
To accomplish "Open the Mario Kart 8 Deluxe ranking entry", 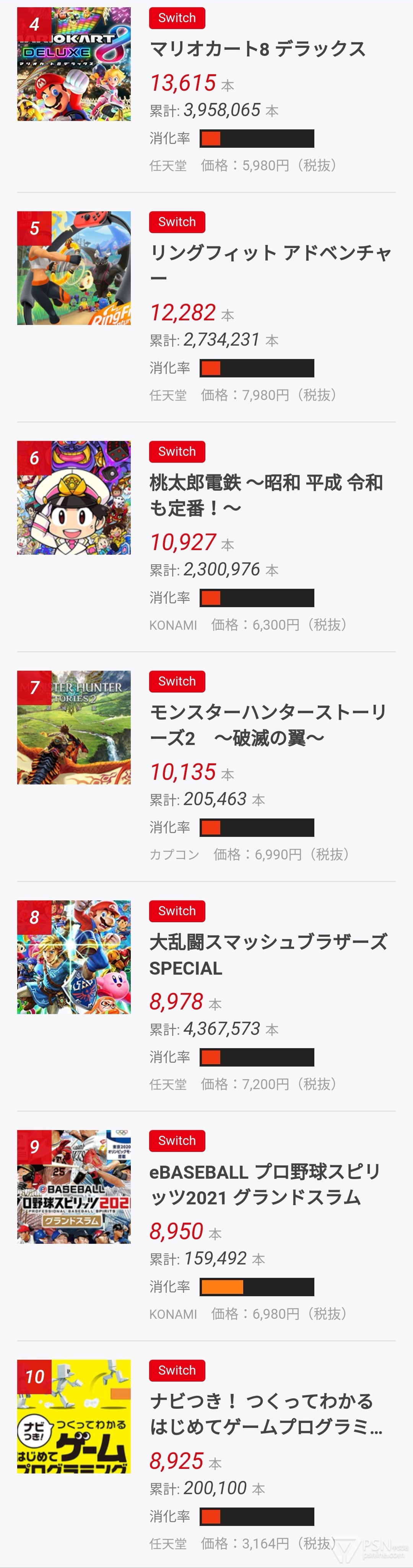I will click(x=257, y=49).
